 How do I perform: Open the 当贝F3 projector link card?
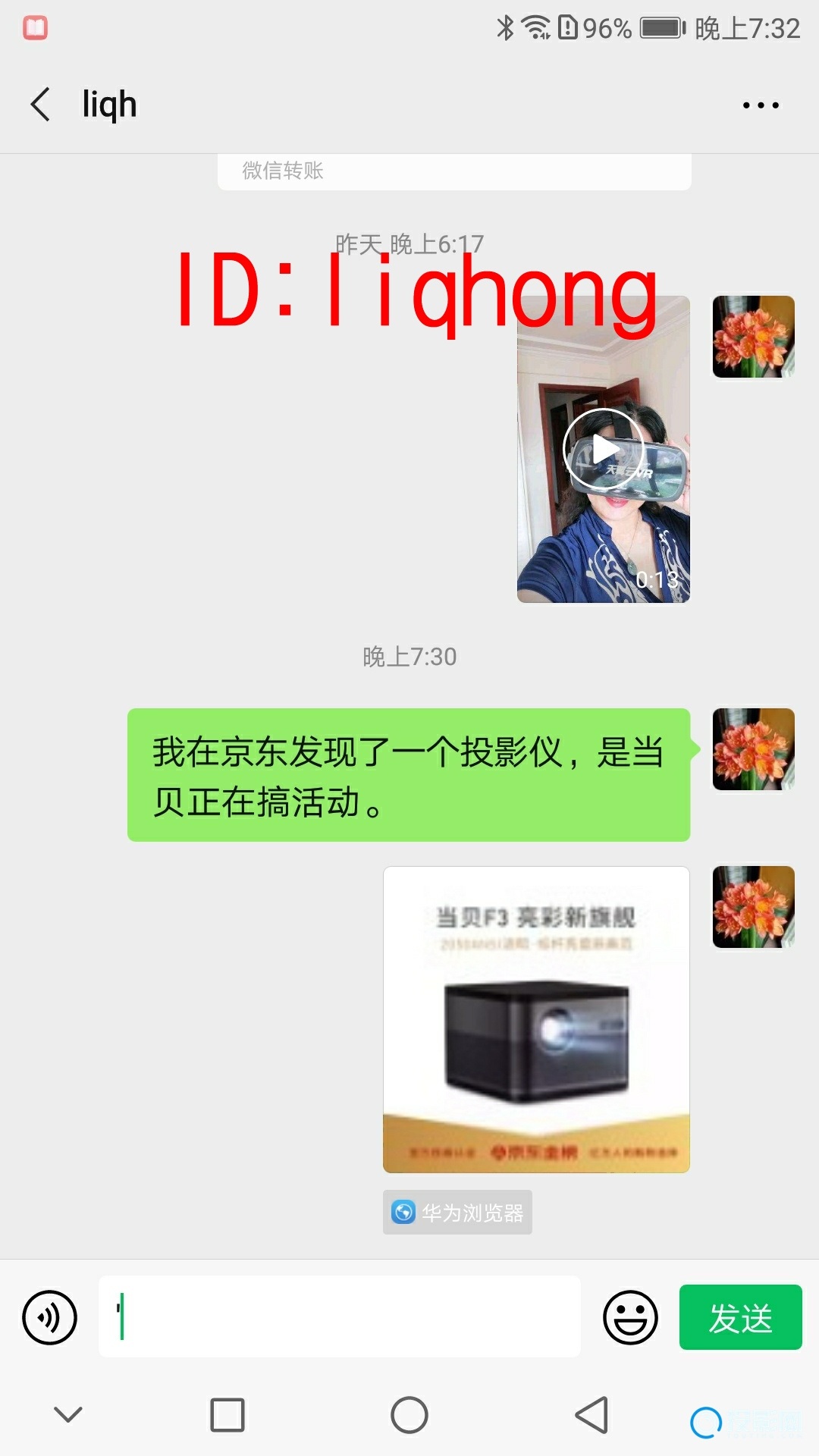[x=536, y=1019]
